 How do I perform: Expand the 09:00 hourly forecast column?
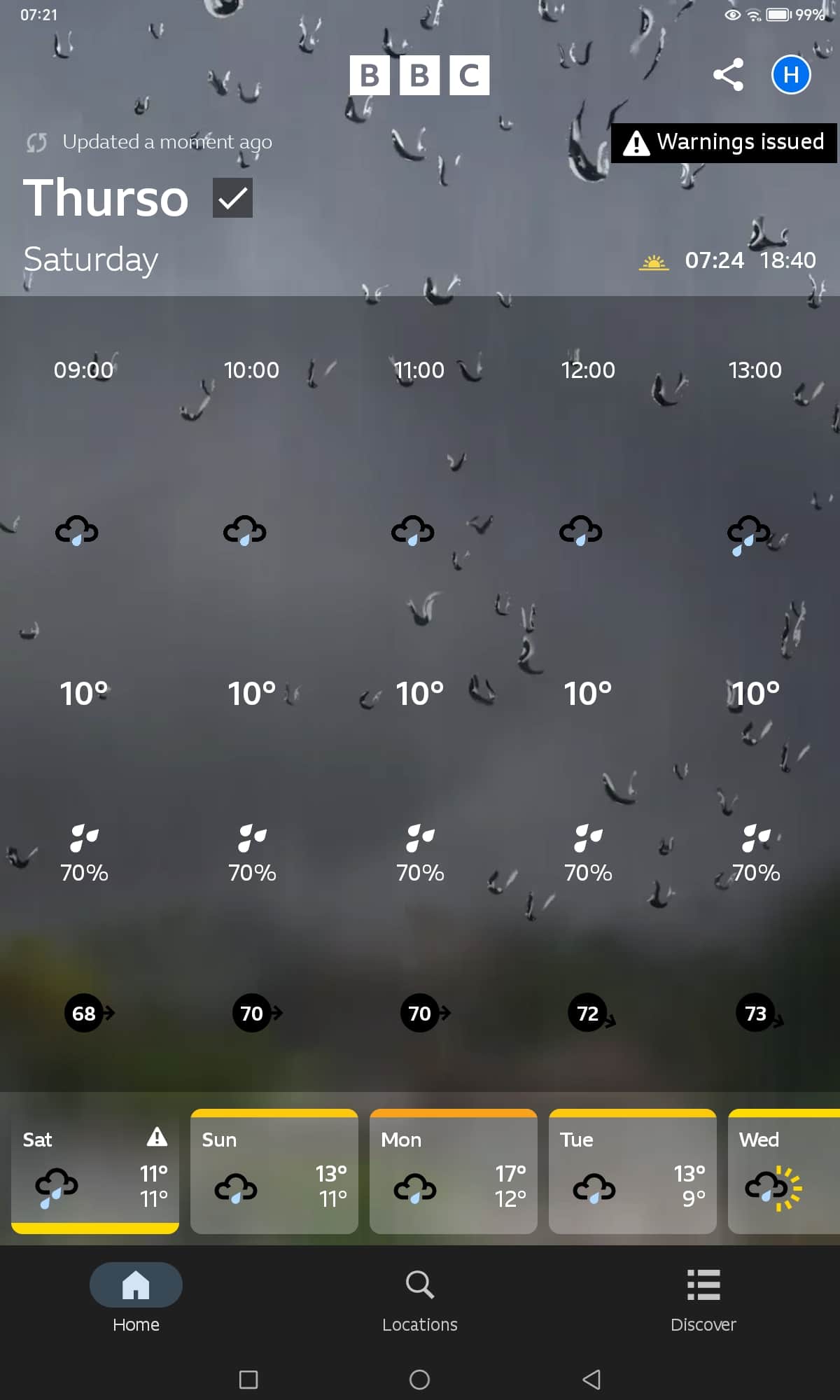click(84, 693)
